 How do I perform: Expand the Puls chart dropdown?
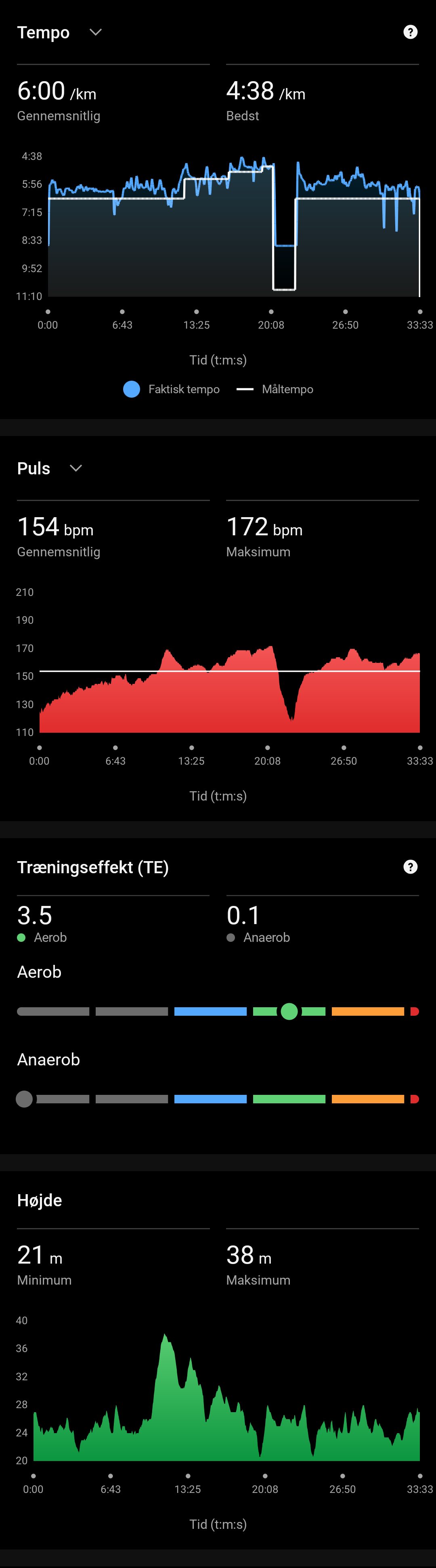75,468
